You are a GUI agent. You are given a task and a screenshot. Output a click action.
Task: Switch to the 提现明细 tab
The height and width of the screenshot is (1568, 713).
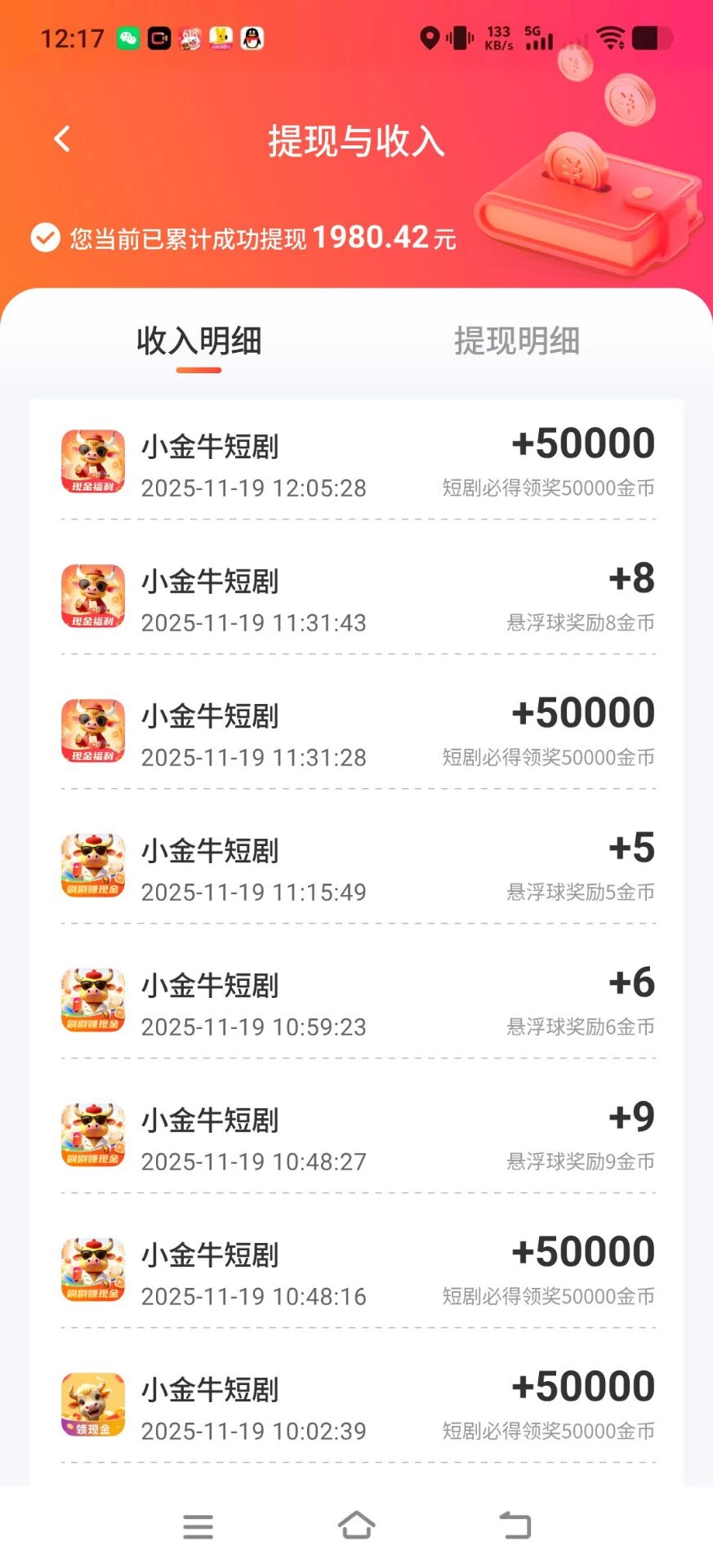click(516, 341)
